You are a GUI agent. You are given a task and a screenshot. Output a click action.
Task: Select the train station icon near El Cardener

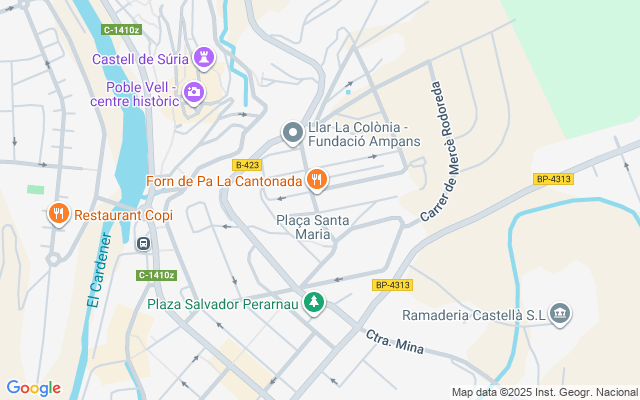click(144, 243)
